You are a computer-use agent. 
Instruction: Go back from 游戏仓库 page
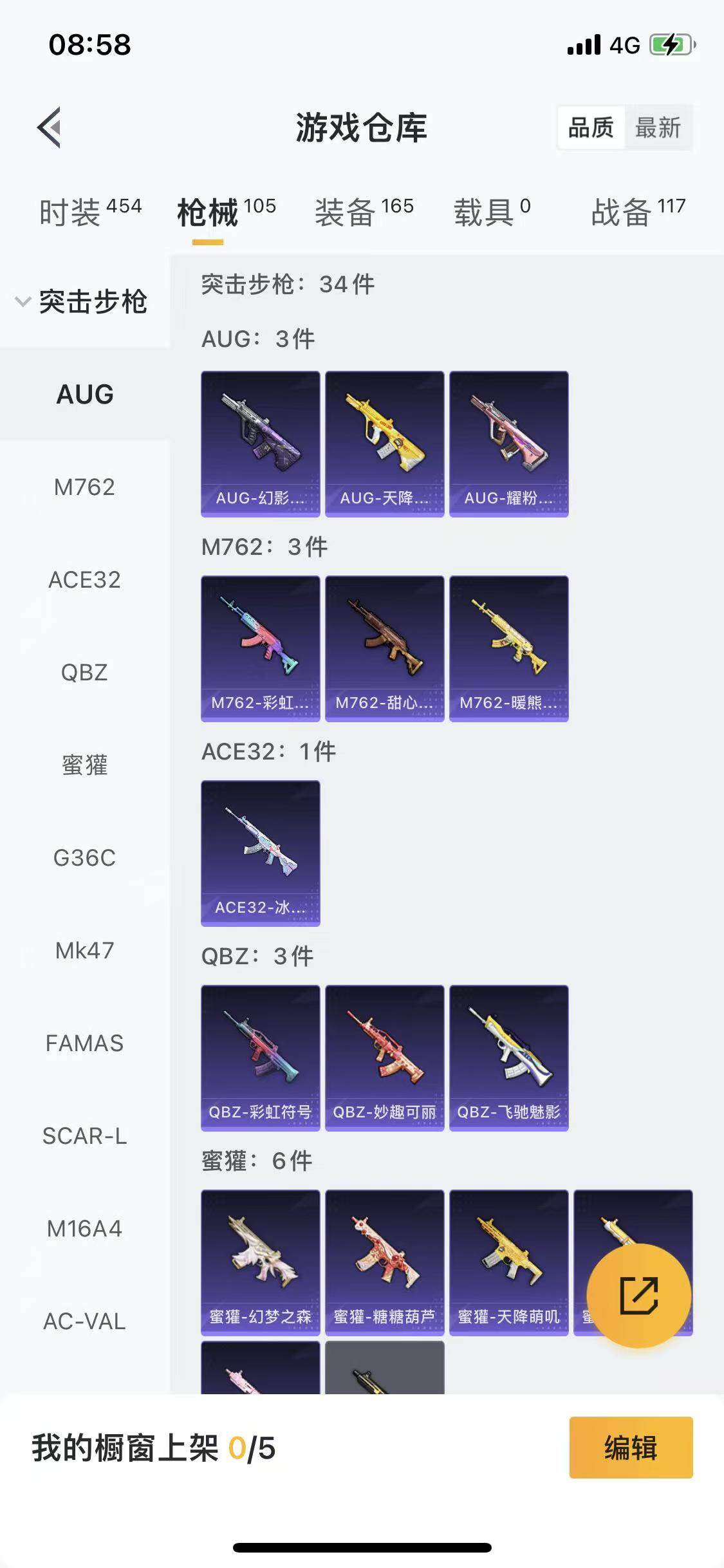50,127
